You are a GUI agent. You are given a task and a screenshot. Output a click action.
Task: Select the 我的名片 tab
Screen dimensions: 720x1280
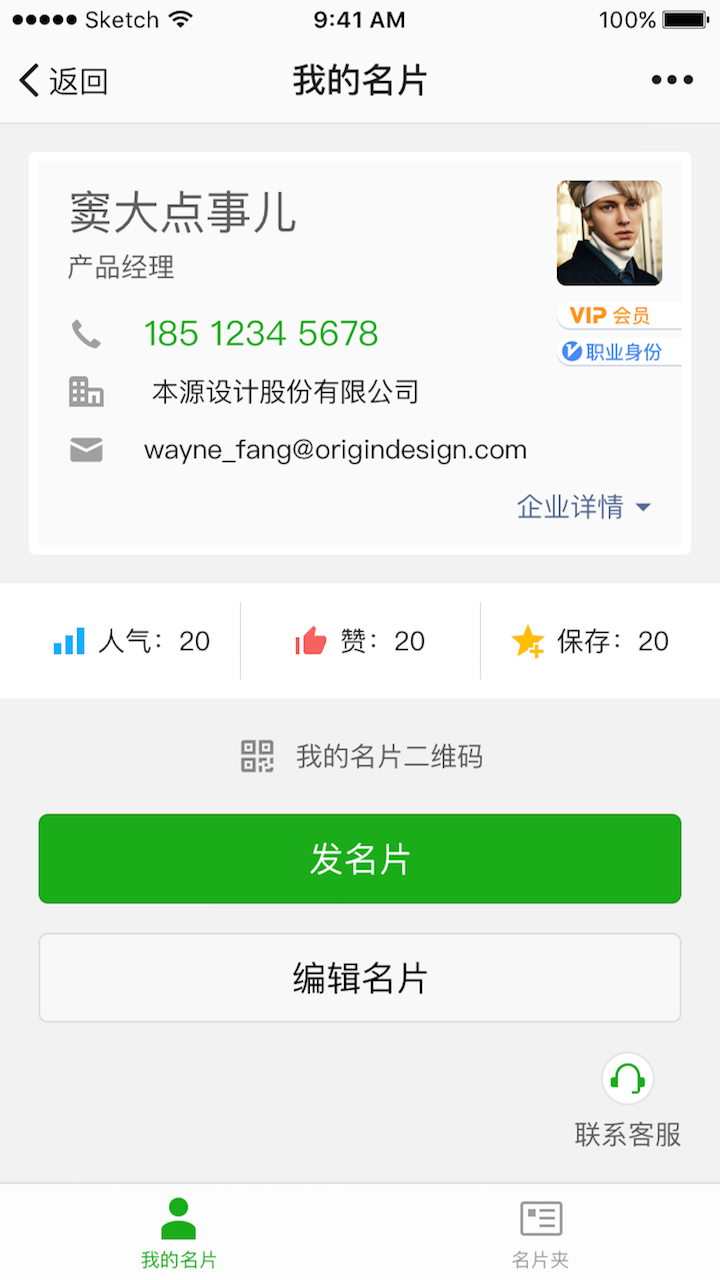(179, 1234)
